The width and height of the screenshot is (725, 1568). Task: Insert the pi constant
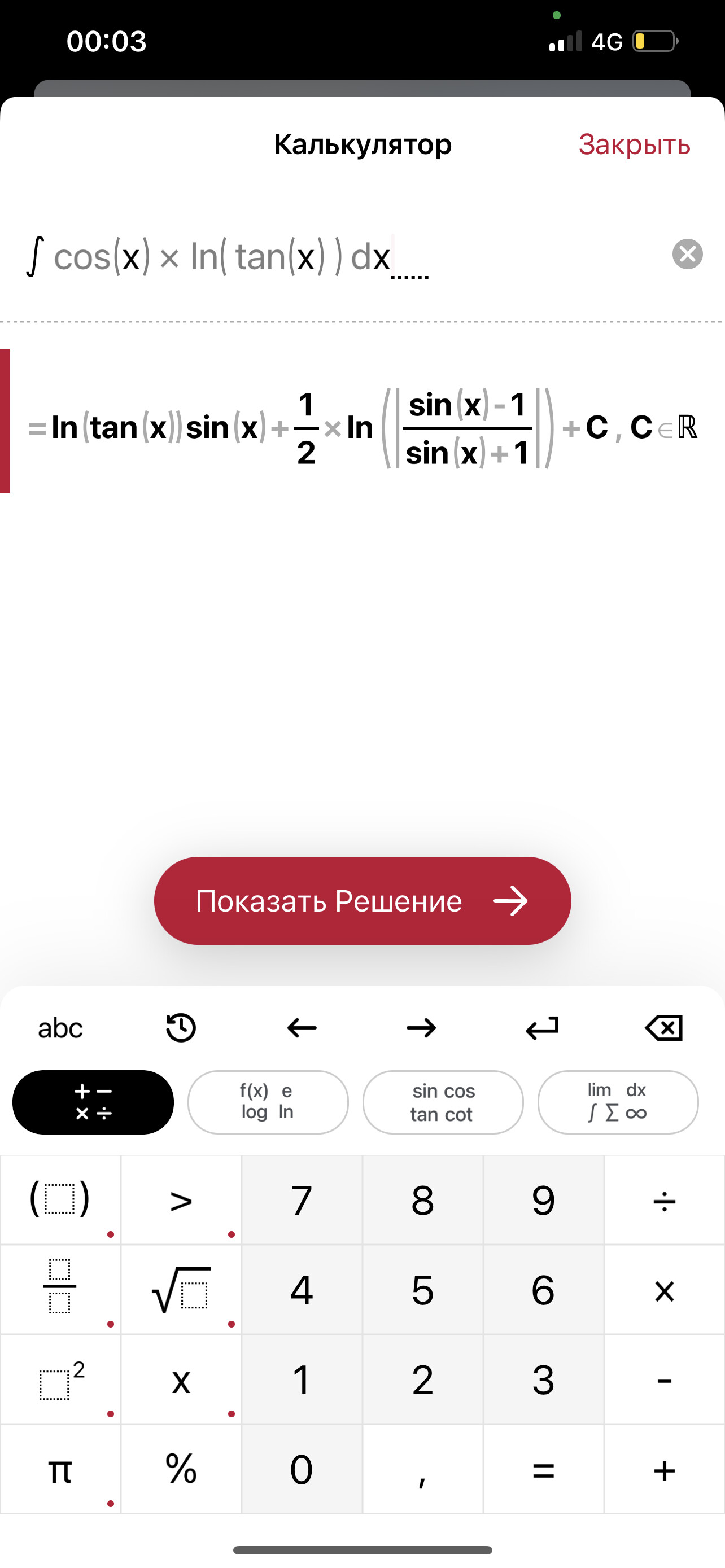[60, 1469]
